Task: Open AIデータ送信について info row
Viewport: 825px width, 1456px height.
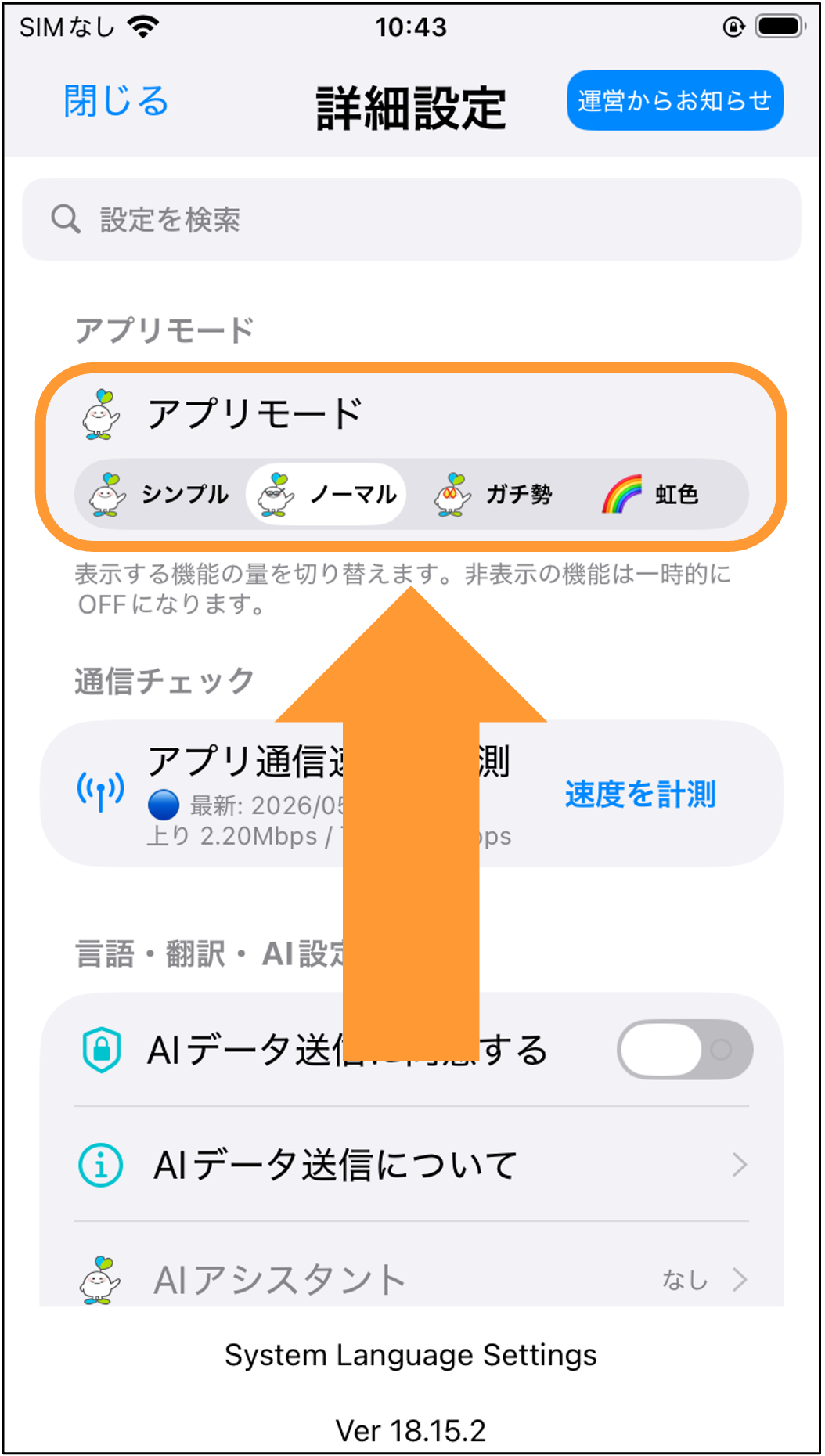Action: [x=412, y=1165]
